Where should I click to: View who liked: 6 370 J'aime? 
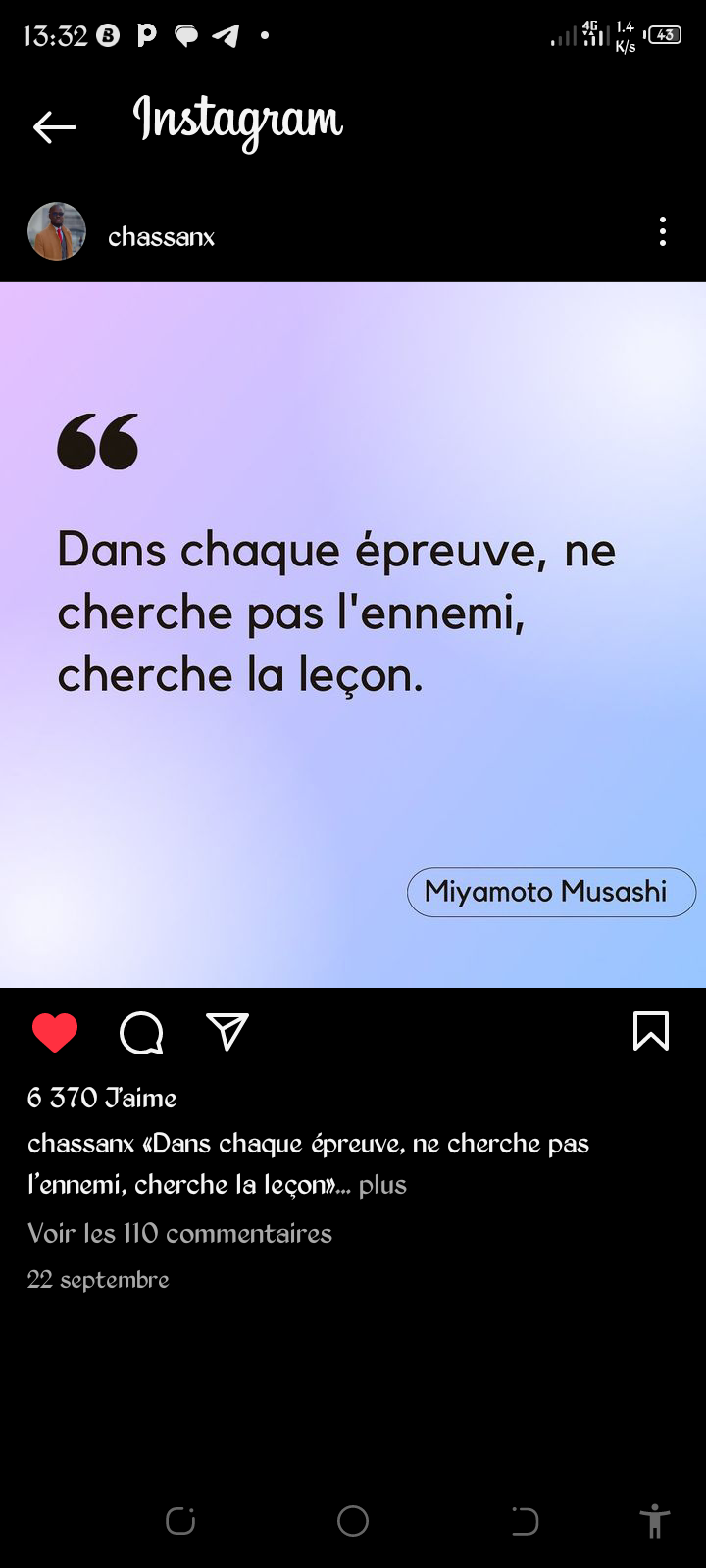(x=102, y=1098)
